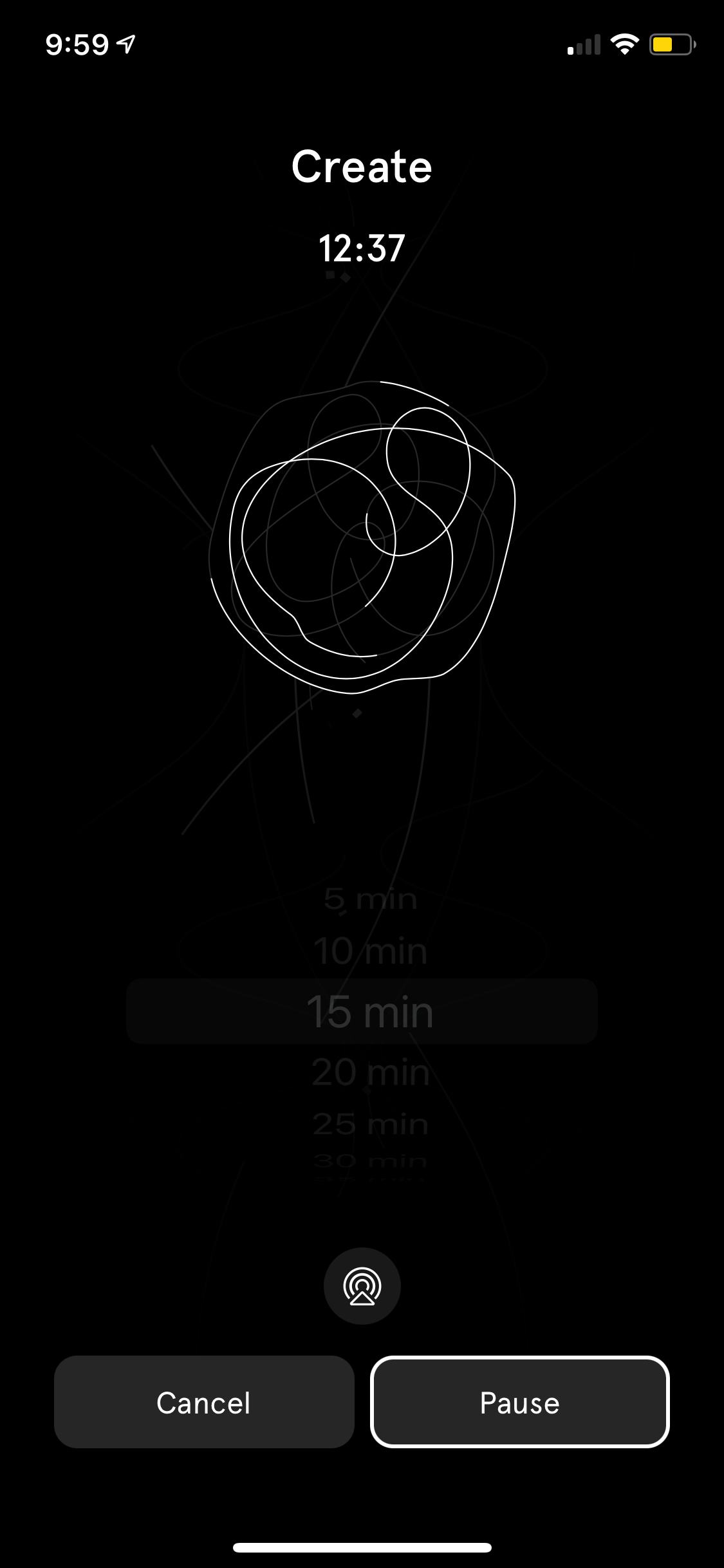Pause the running timer

tap(519, 1403)
